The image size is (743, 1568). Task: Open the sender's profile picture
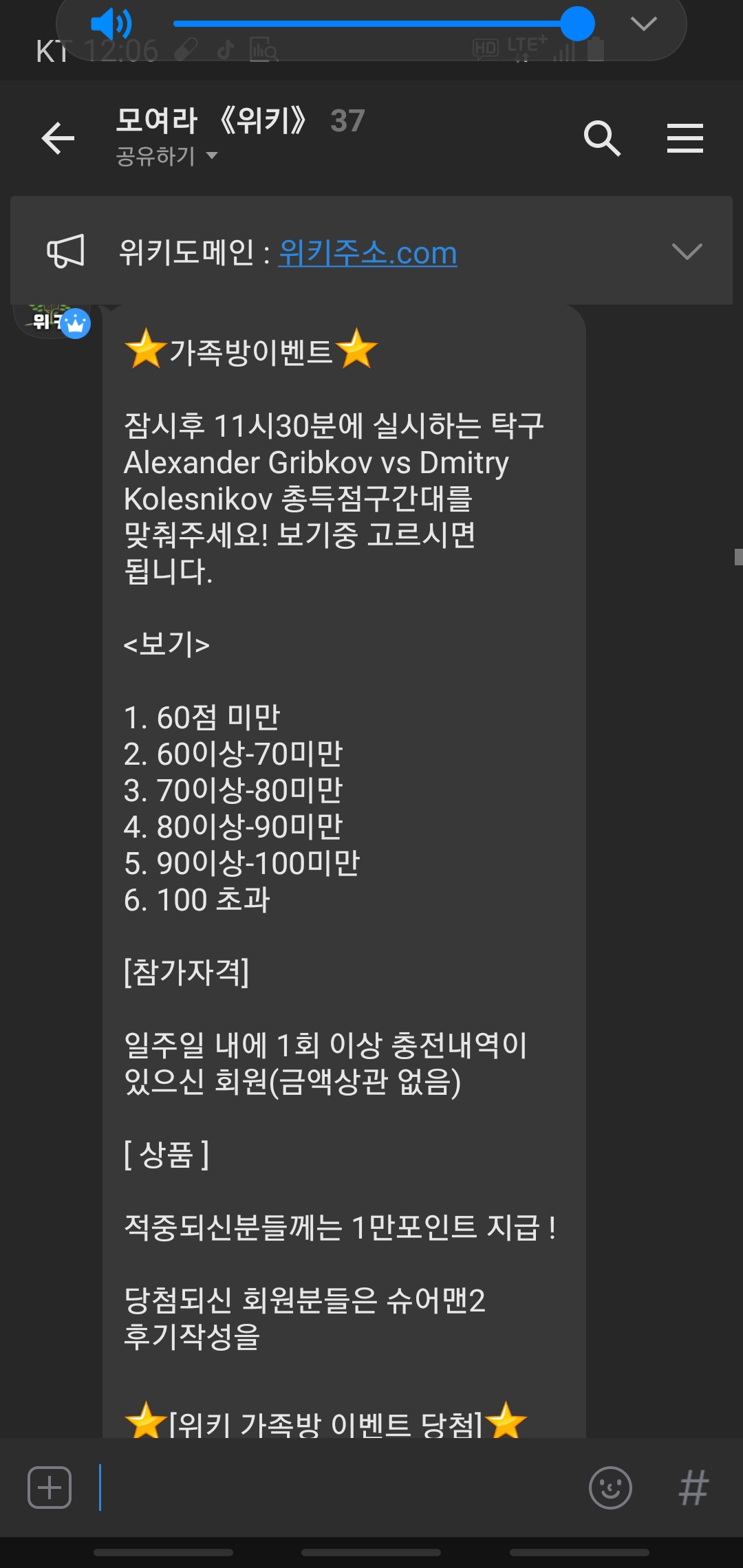[x=52, y=321]
